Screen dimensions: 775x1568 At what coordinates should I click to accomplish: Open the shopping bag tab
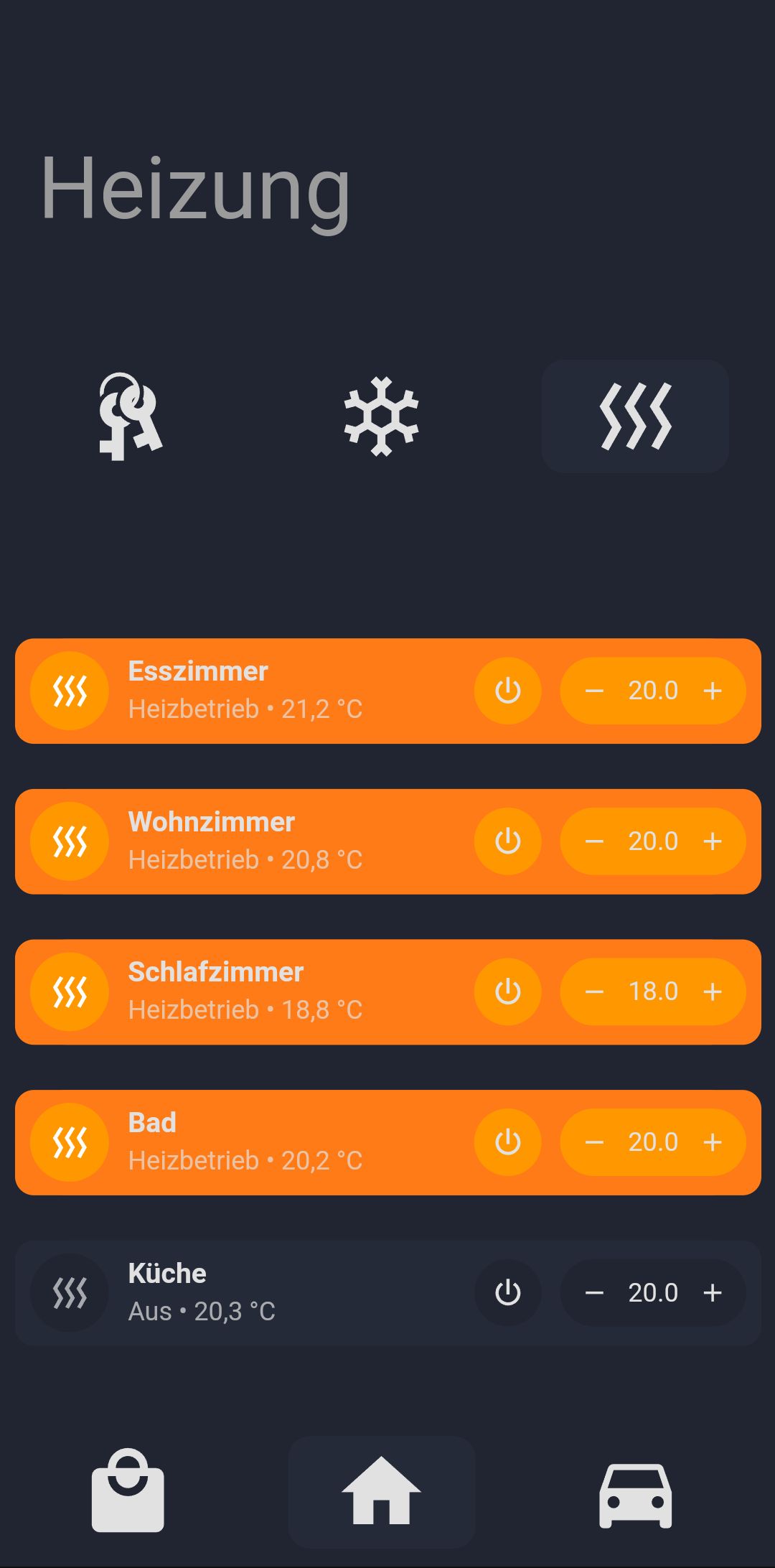128,1491
